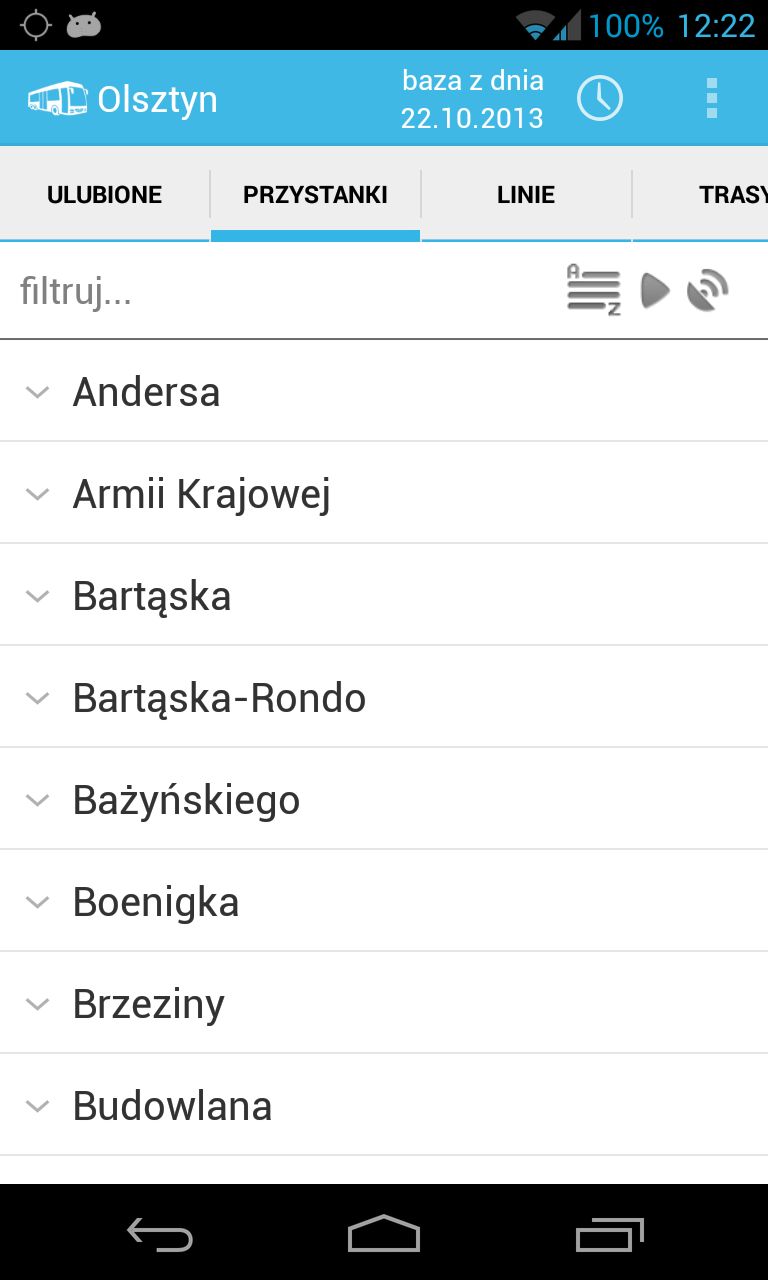Tap the Olsztyn bus logo title

pyautogui.click(x=122, y=99)
